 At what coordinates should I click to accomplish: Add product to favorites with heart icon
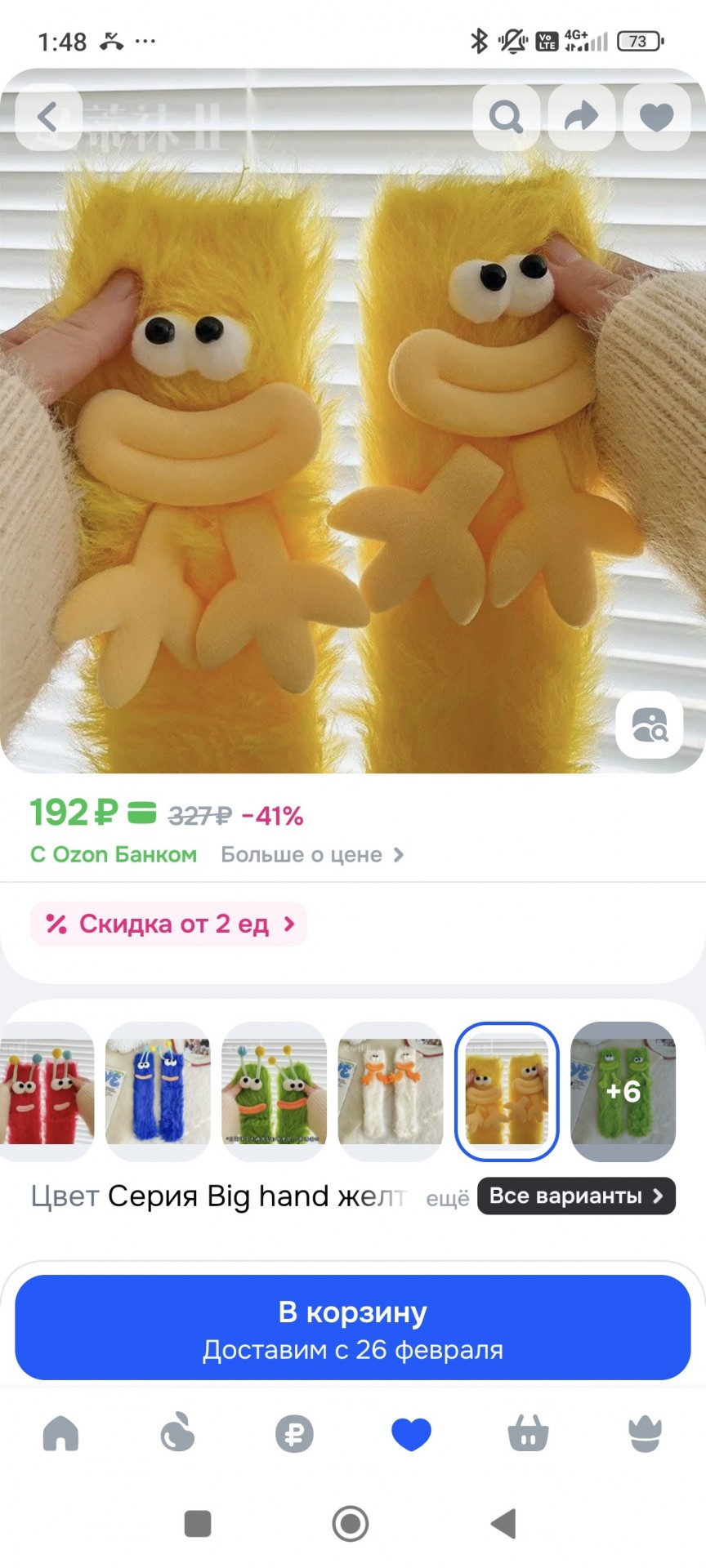656,118
